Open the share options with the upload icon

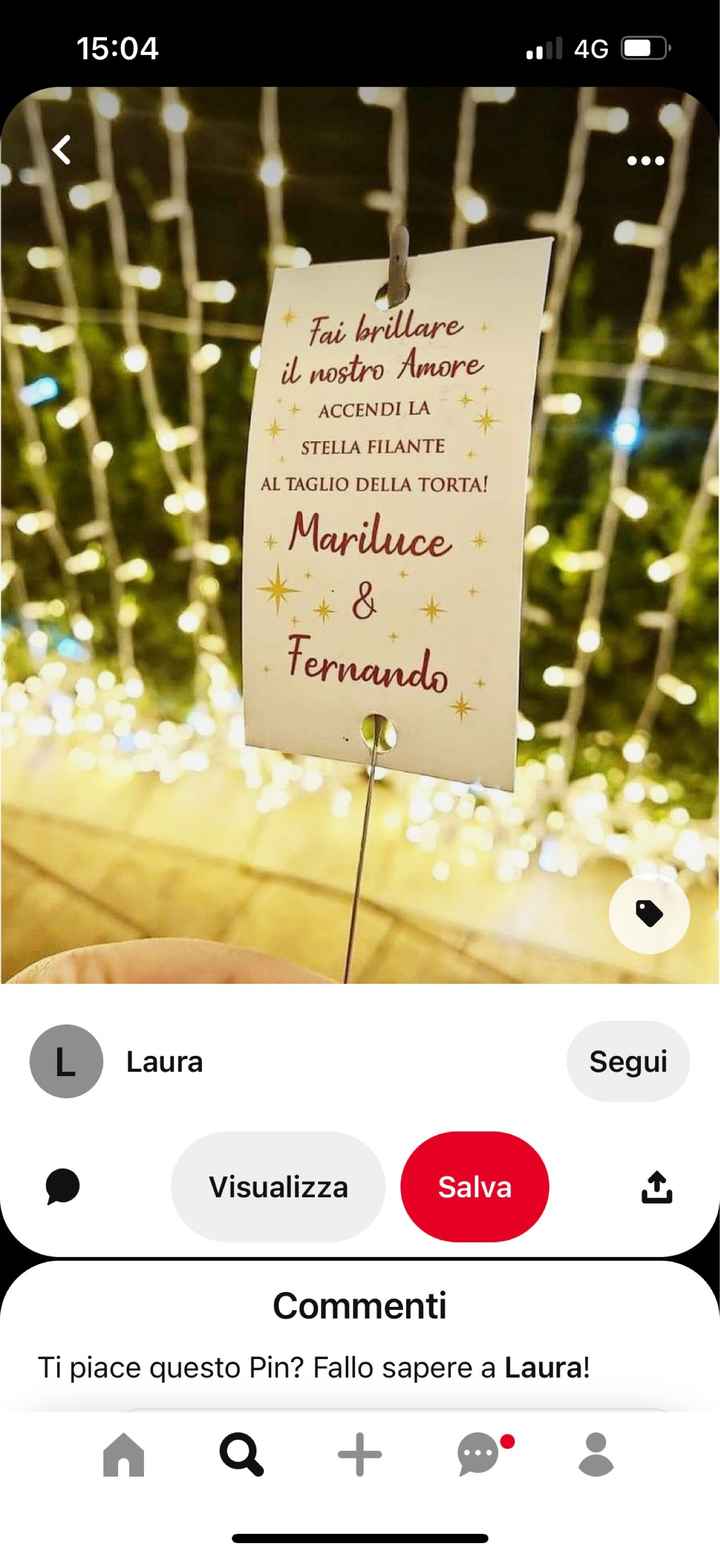pos(657,1186)
